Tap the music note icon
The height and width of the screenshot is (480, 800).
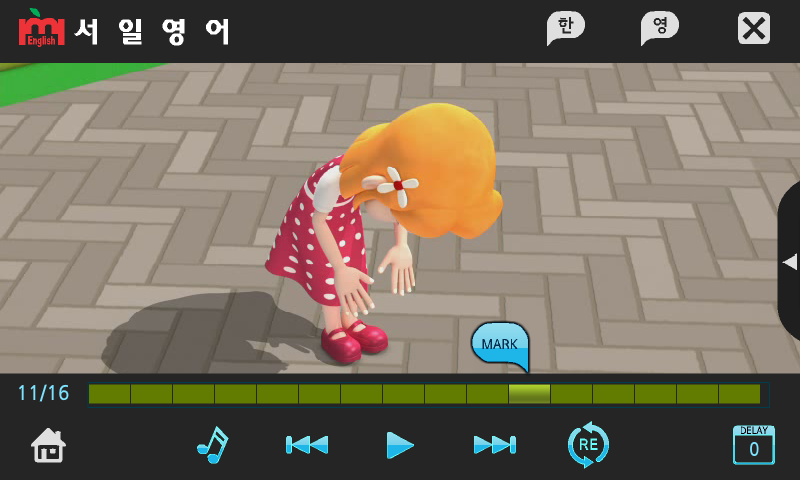[x=211, y=445]
